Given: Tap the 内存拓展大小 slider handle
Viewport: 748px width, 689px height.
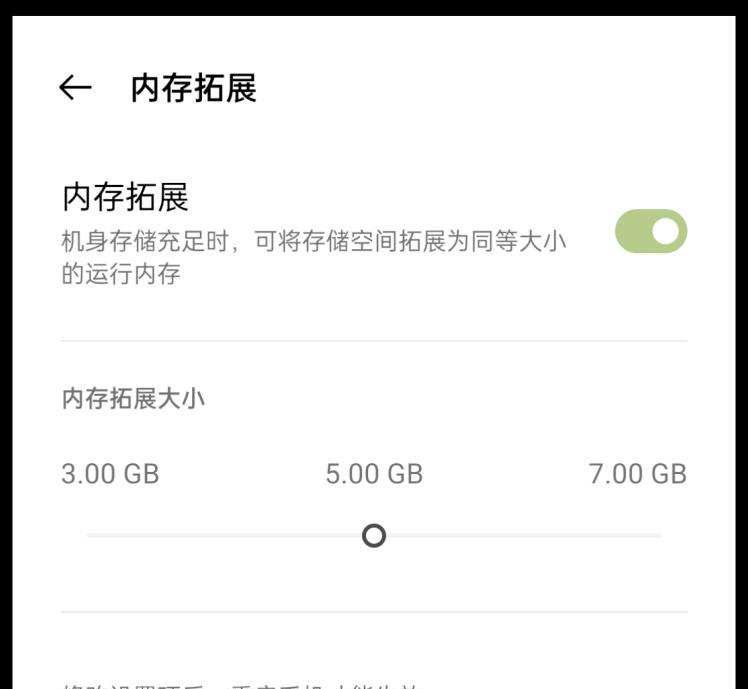Looking at the screenshot, I should pos(374,536).
